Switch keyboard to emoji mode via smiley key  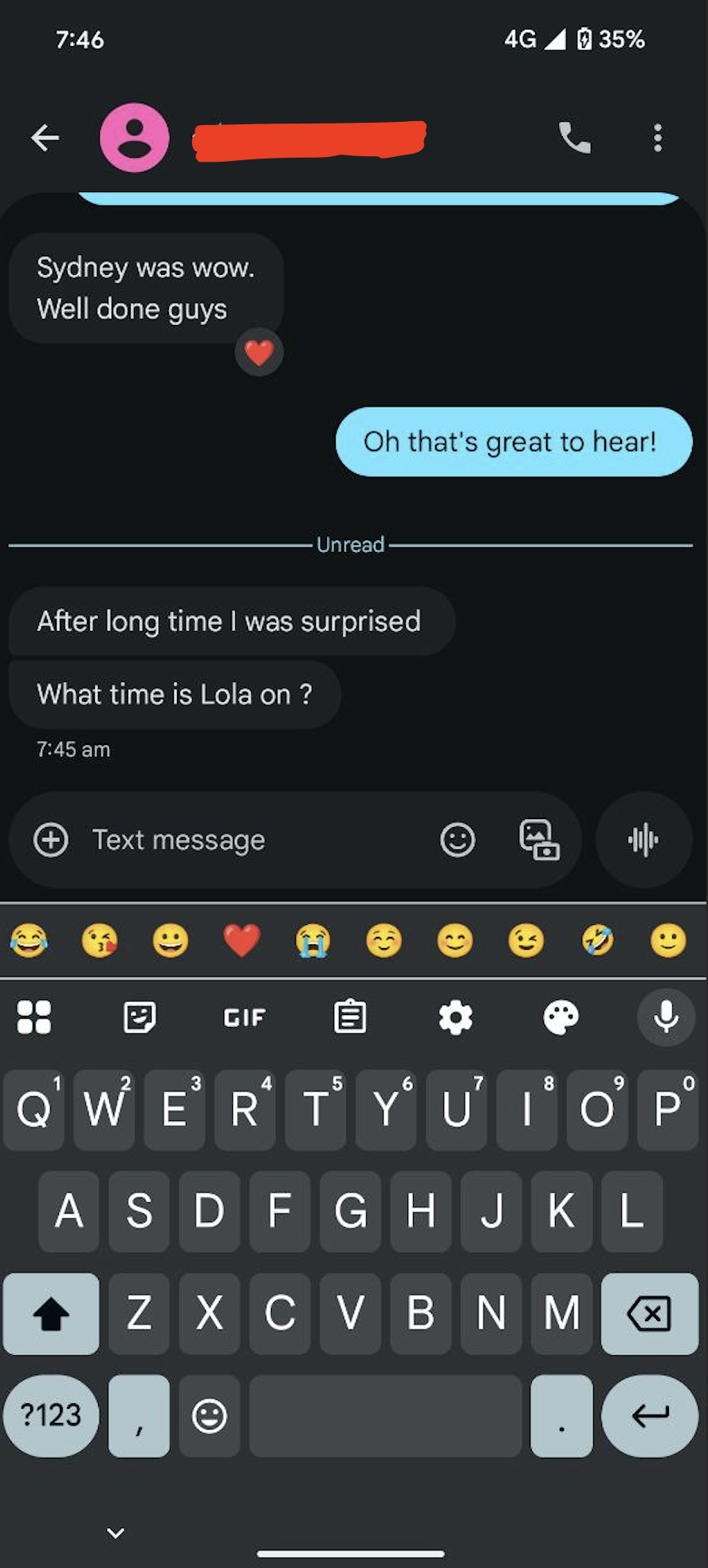coord(209,1416)
